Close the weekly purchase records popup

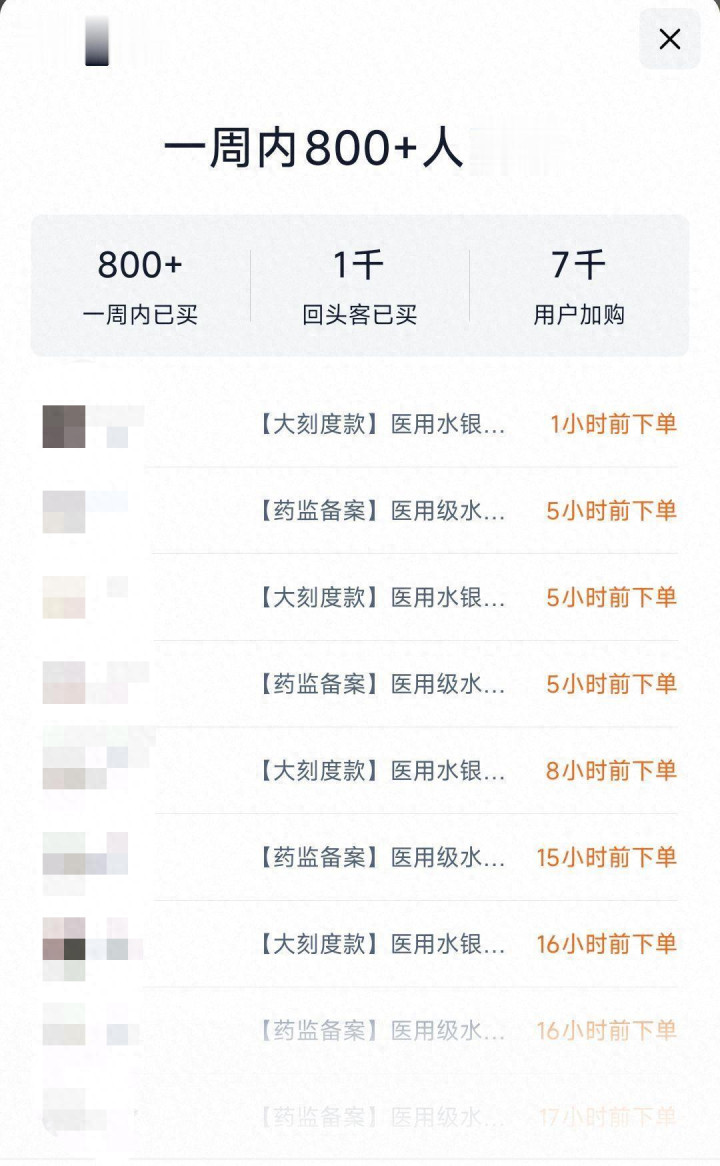(x=669, y=39)
